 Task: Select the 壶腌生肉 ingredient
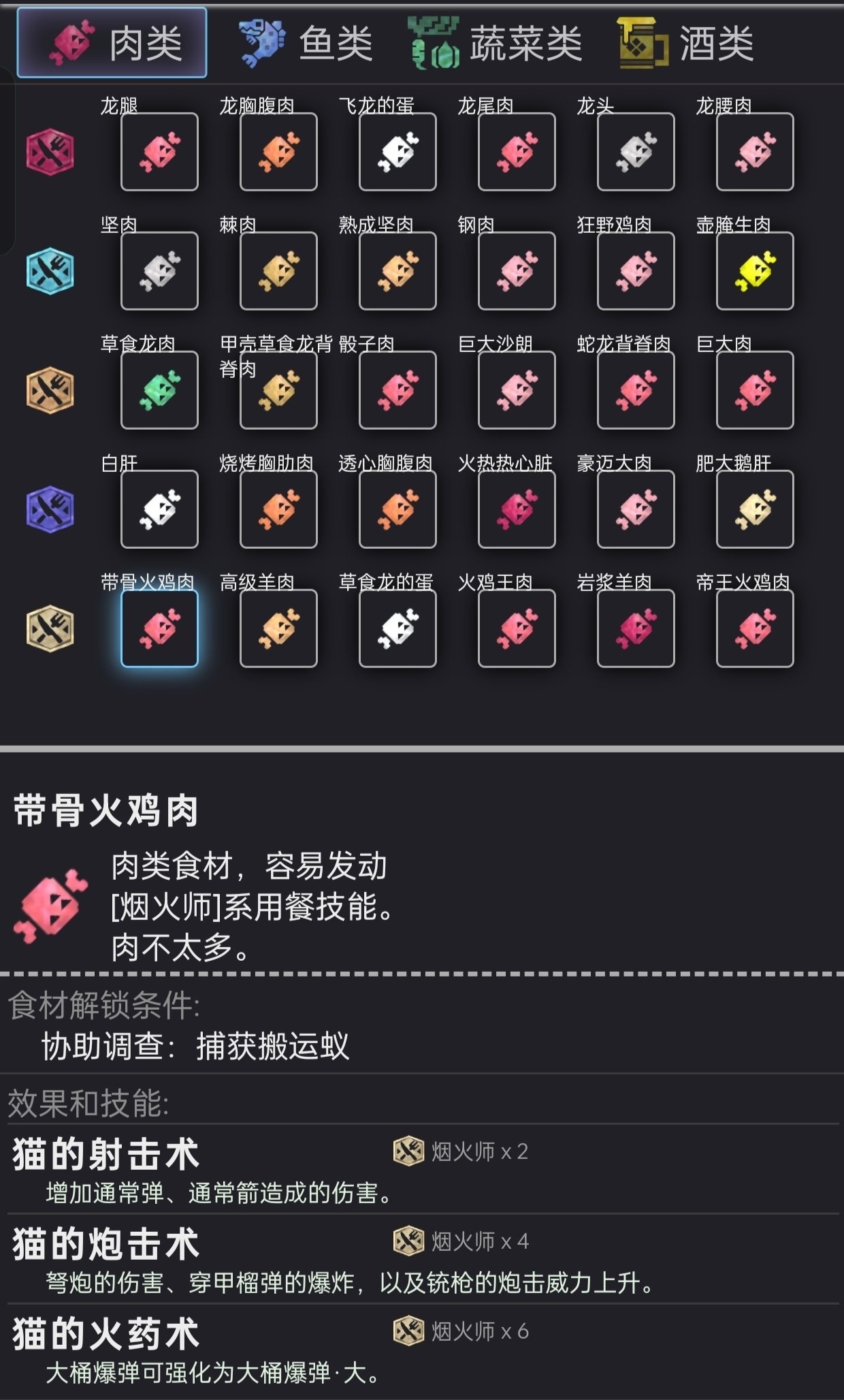755,271
